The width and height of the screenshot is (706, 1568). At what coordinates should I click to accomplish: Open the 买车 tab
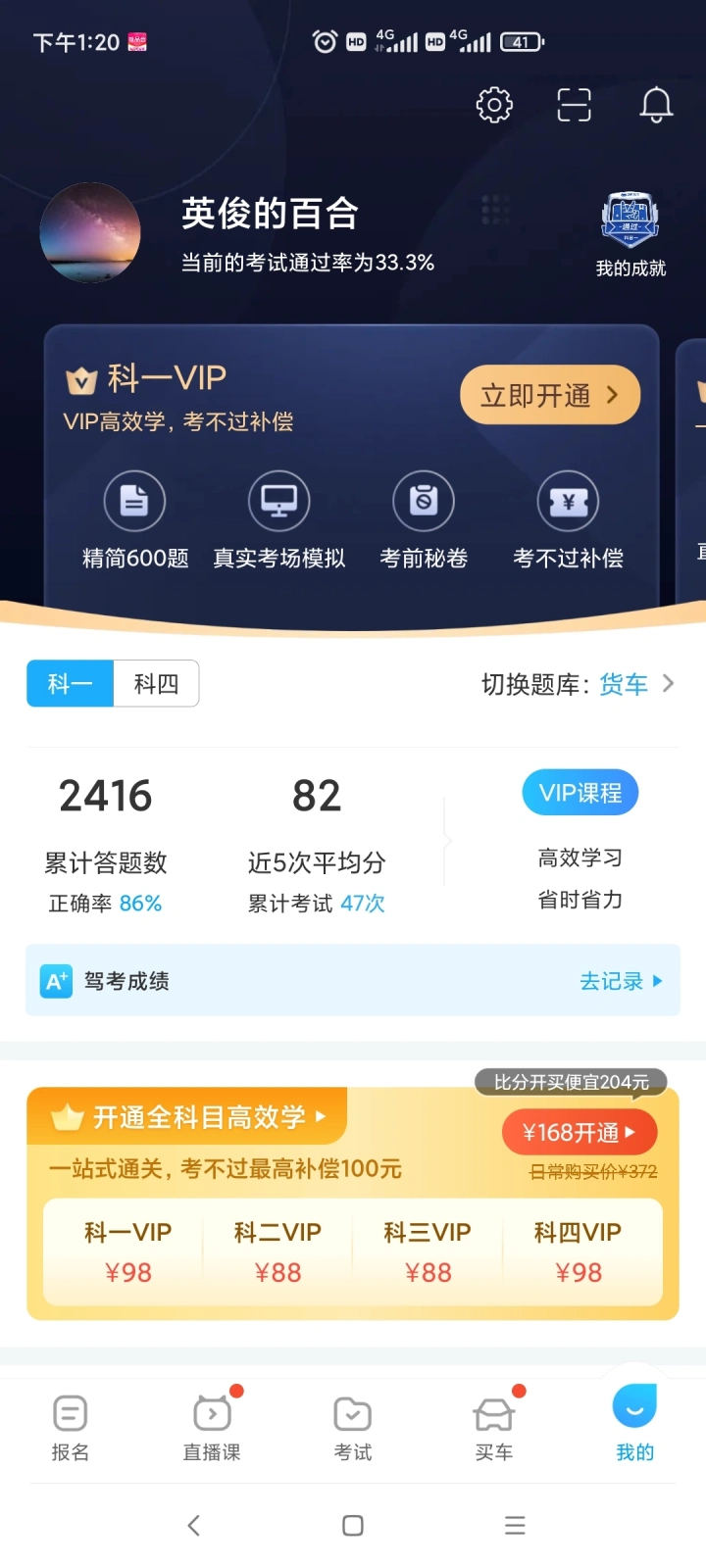[494, 1428]
